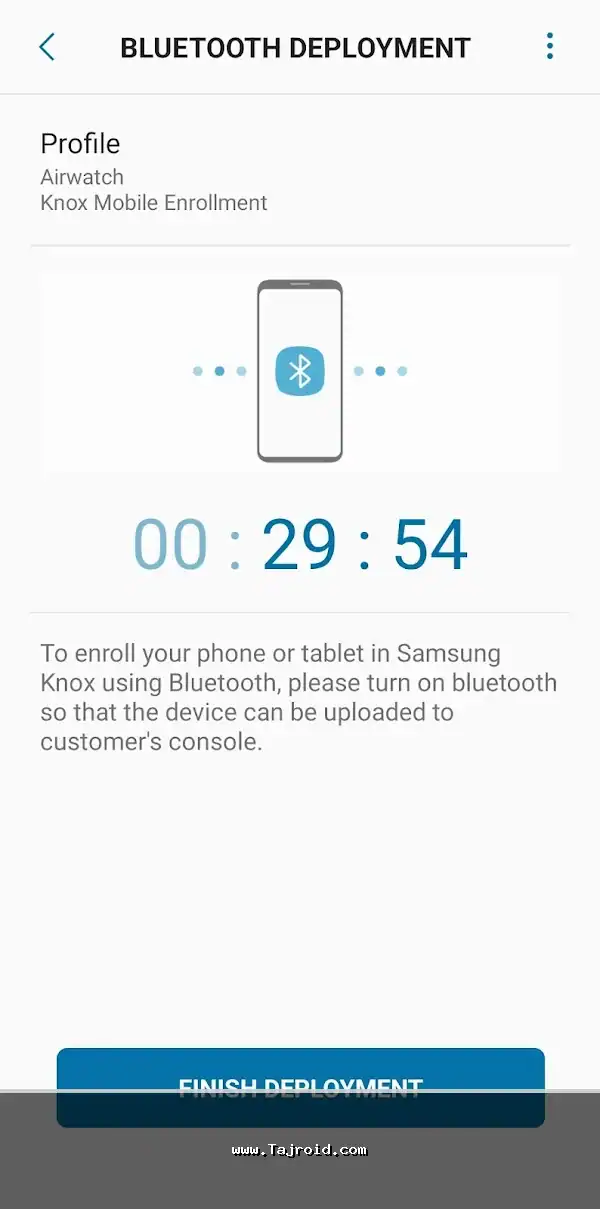Go back from Bluetooth Deployment
Screen dimensions: 600x1209
(47, 47)
